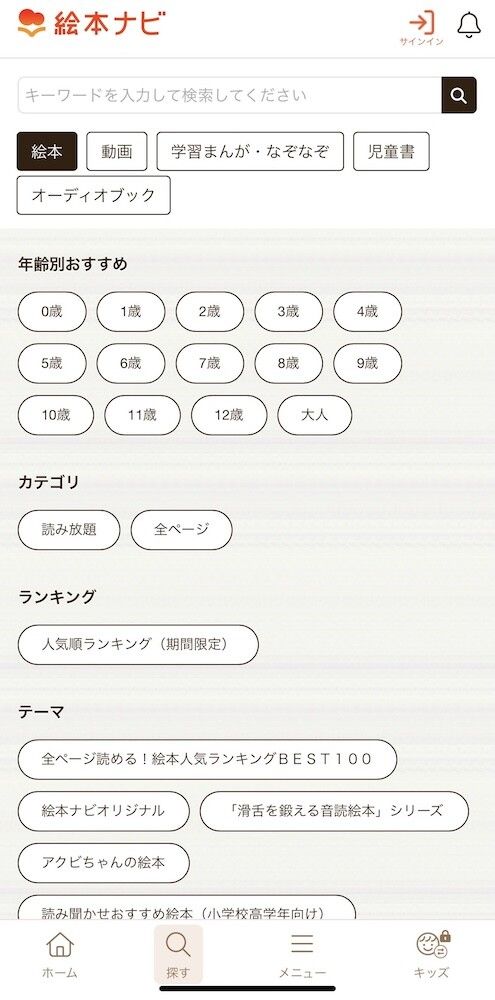Open the メニュー tab
Screen dimensions: 495x1000
pos(302,955)
